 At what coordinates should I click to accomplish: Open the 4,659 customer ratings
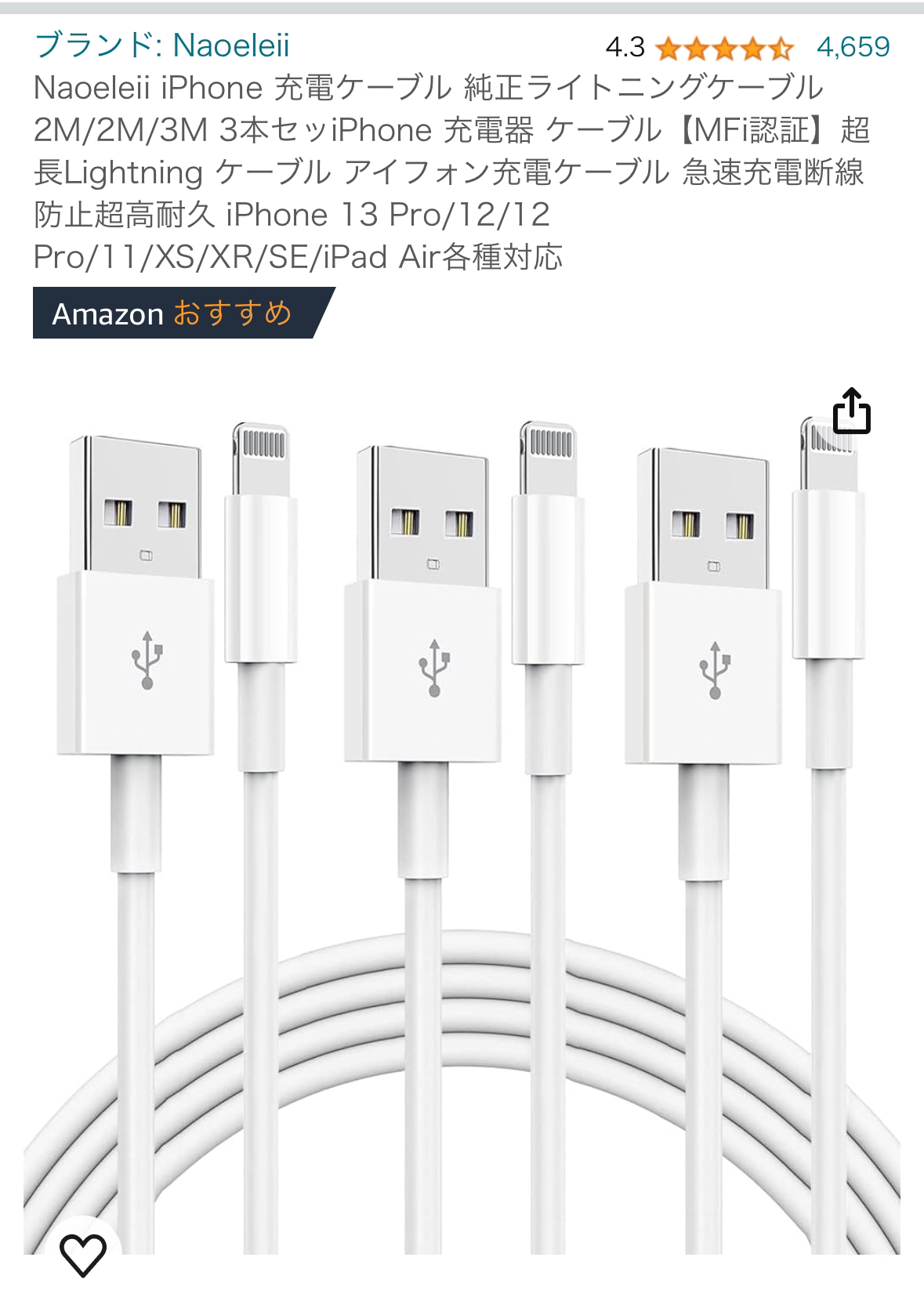pyautogui.click(x=853, y=47)
